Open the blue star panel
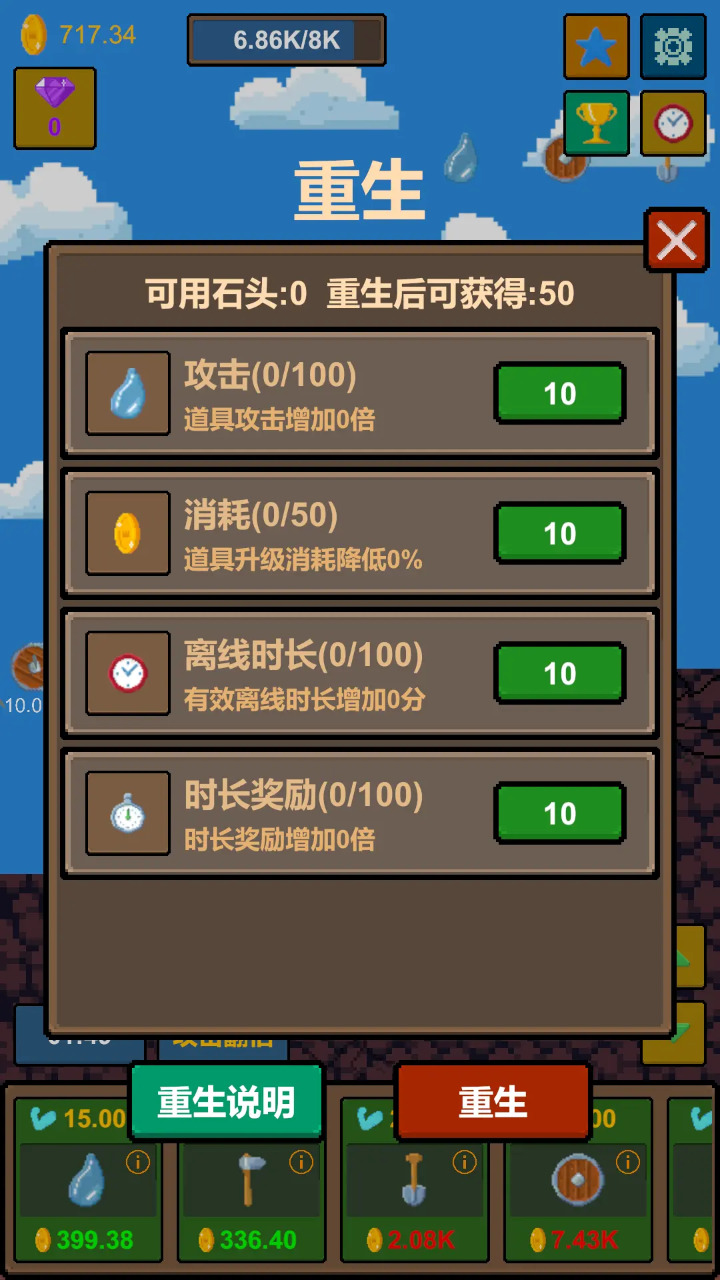 (x=597, y=46)
